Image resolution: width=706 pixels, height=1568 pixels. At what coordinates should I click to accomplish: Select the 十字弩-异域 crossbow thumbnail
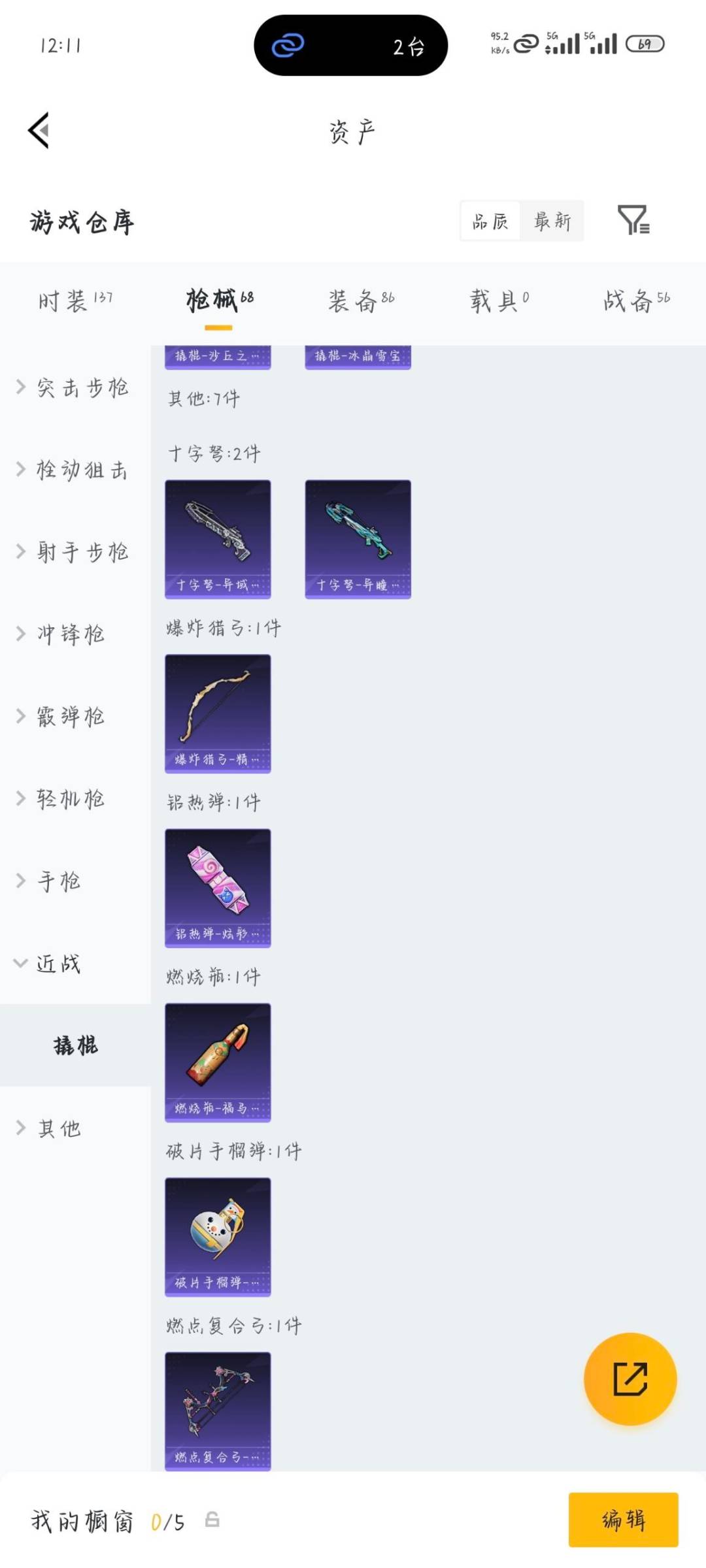point(218,537)
